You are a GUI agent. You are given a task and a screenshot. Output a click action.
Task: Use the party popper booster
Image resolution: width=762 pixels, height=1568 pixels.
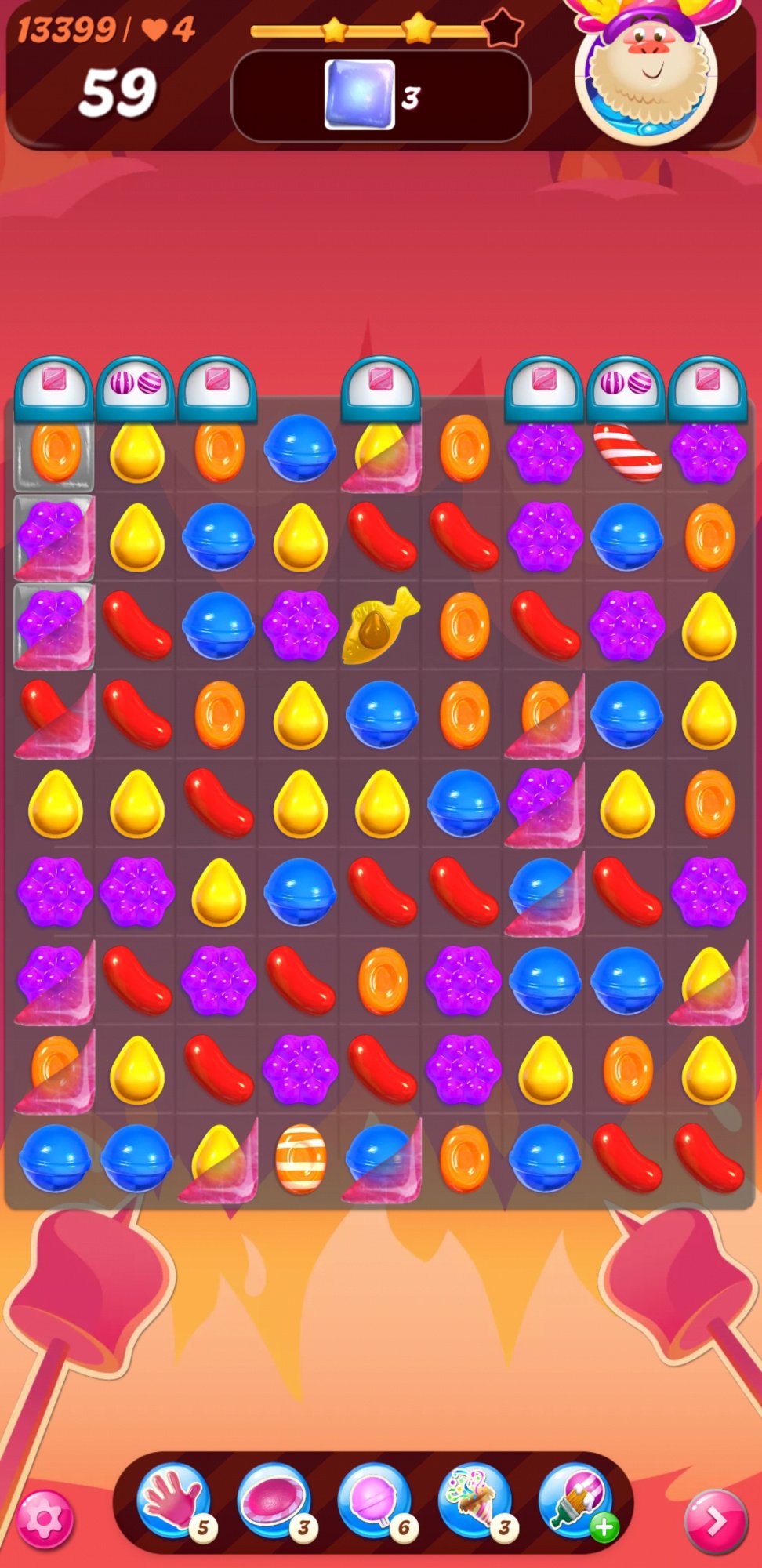click(474, 1501)
